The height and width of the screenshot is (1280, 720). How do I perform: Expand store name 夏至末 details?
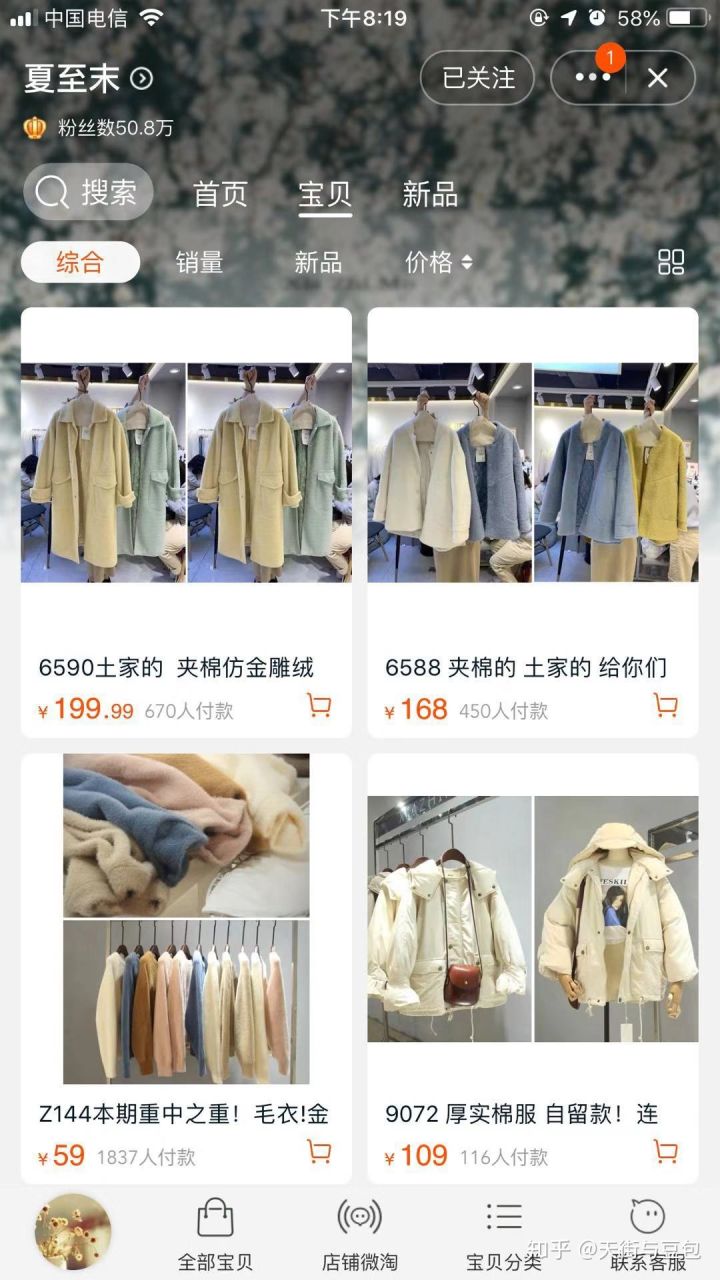75,77
